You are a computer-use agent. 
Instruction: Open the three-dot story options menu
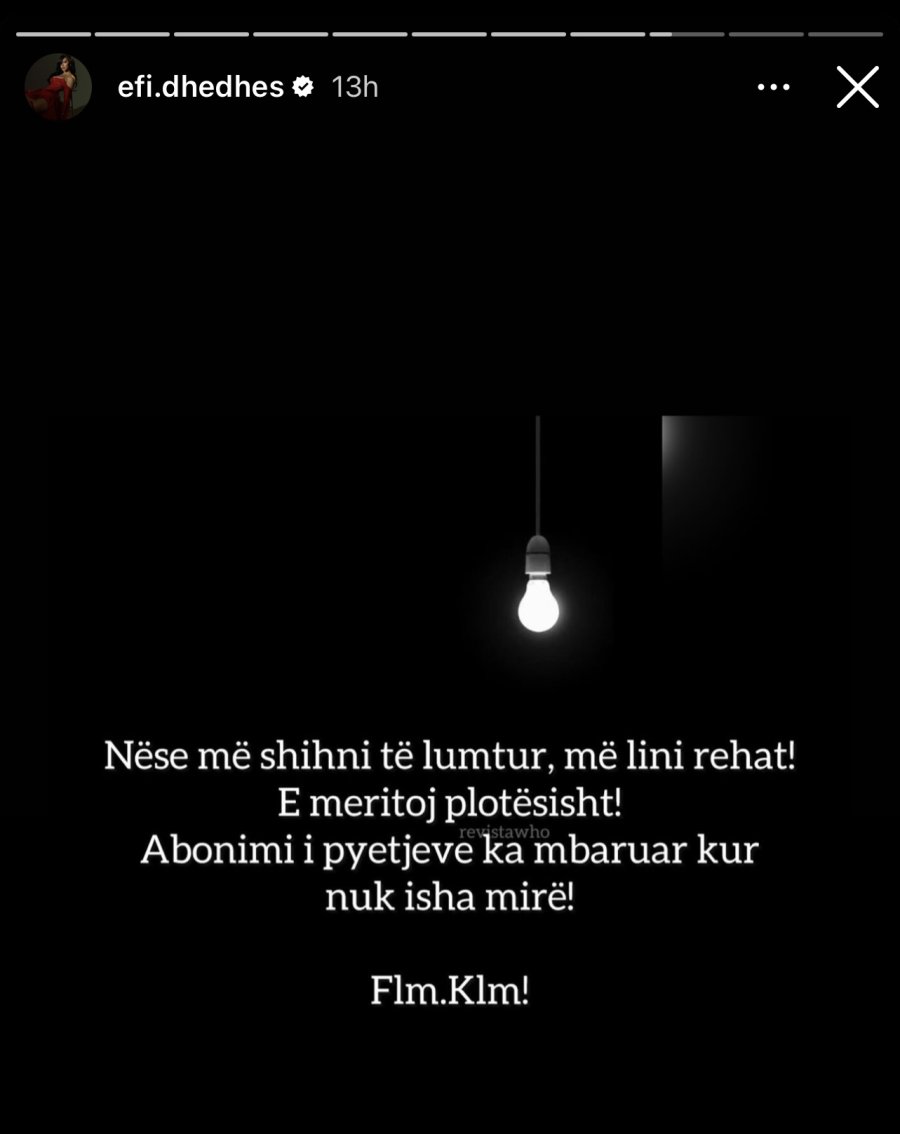tap(773, 87)
